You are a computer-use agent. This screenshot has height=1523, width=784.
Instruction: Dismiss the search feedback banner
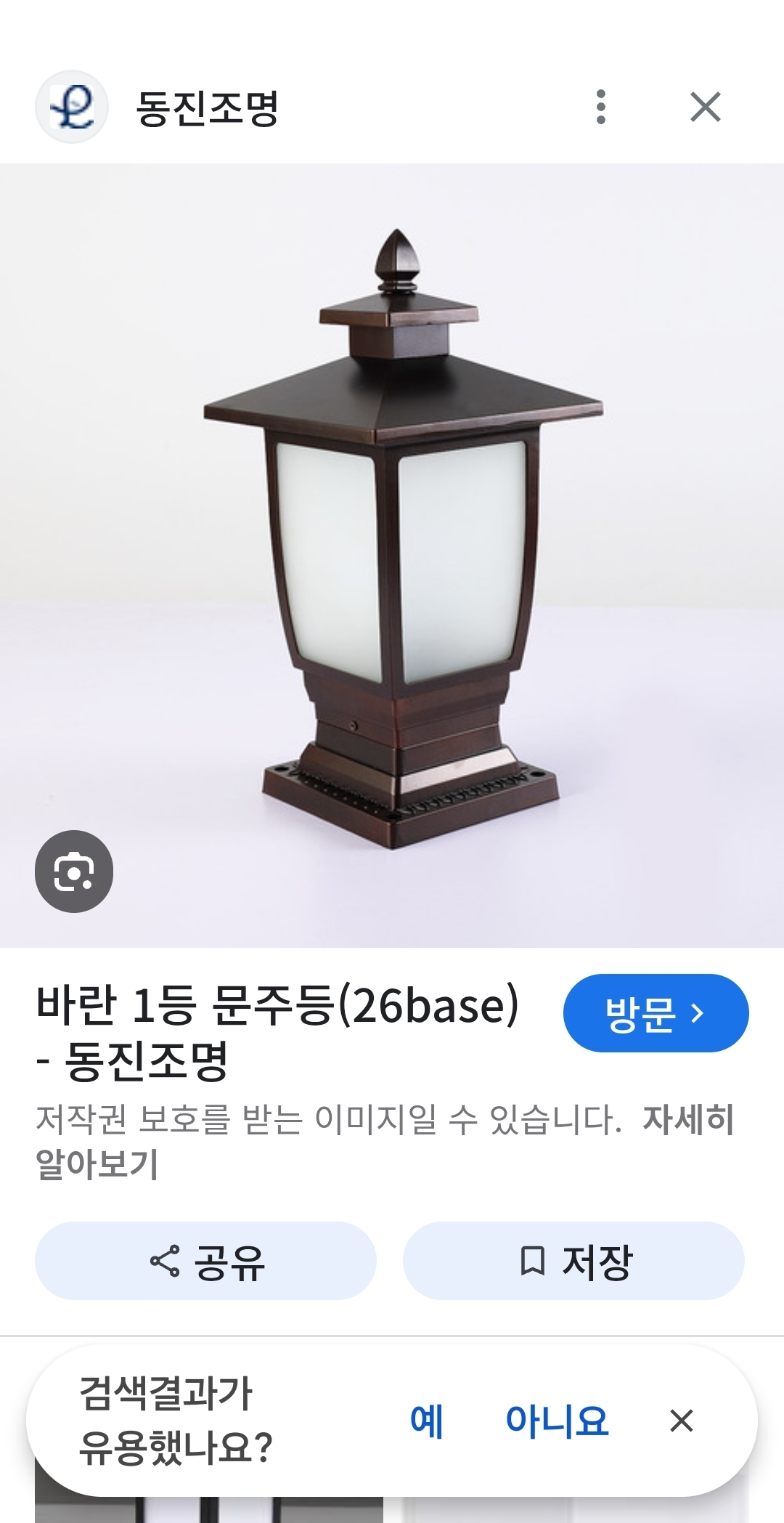point(681,1421)
